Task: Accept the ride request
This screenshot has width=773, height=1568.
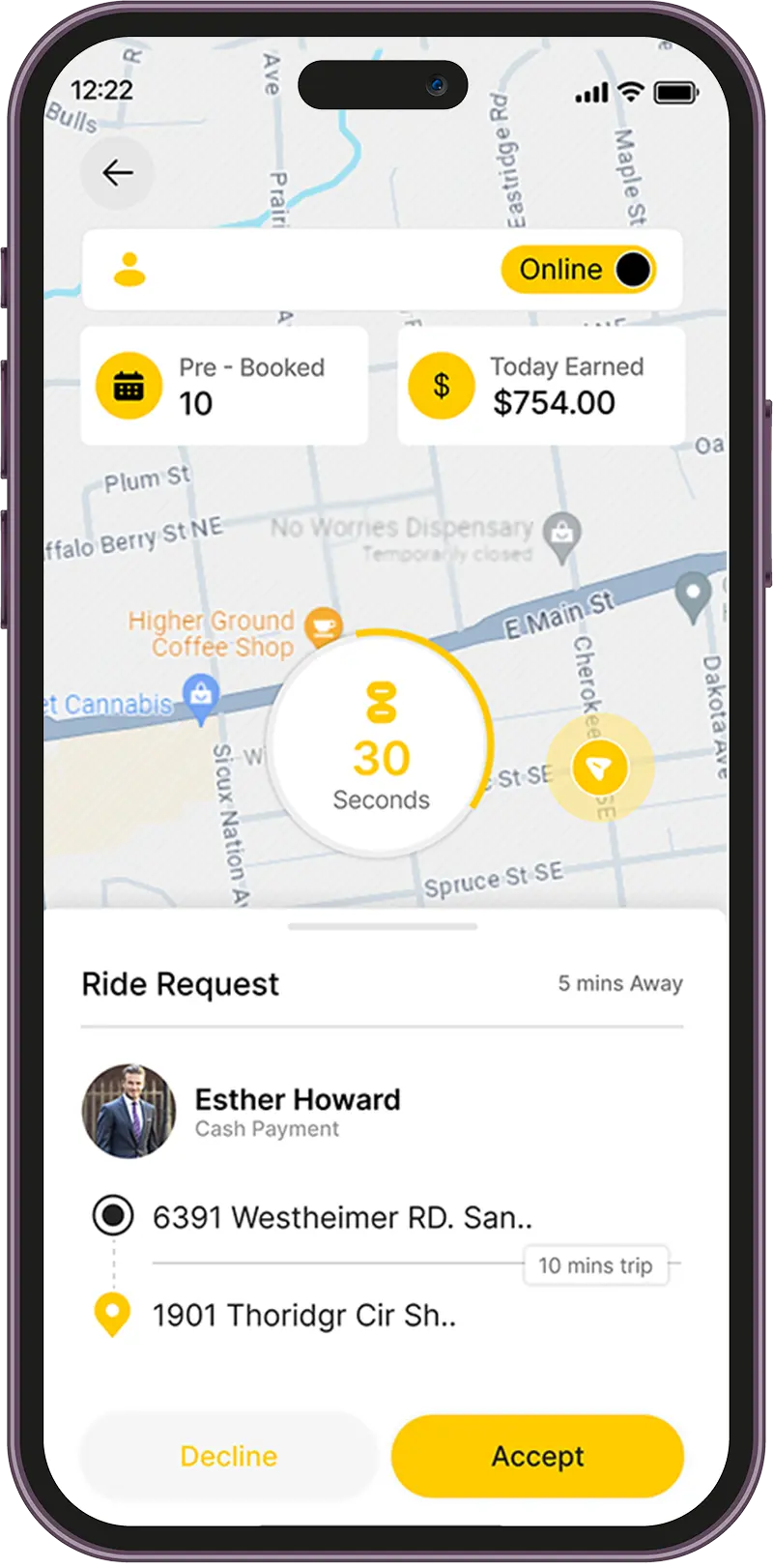Action: click(x=537, y=1456)
